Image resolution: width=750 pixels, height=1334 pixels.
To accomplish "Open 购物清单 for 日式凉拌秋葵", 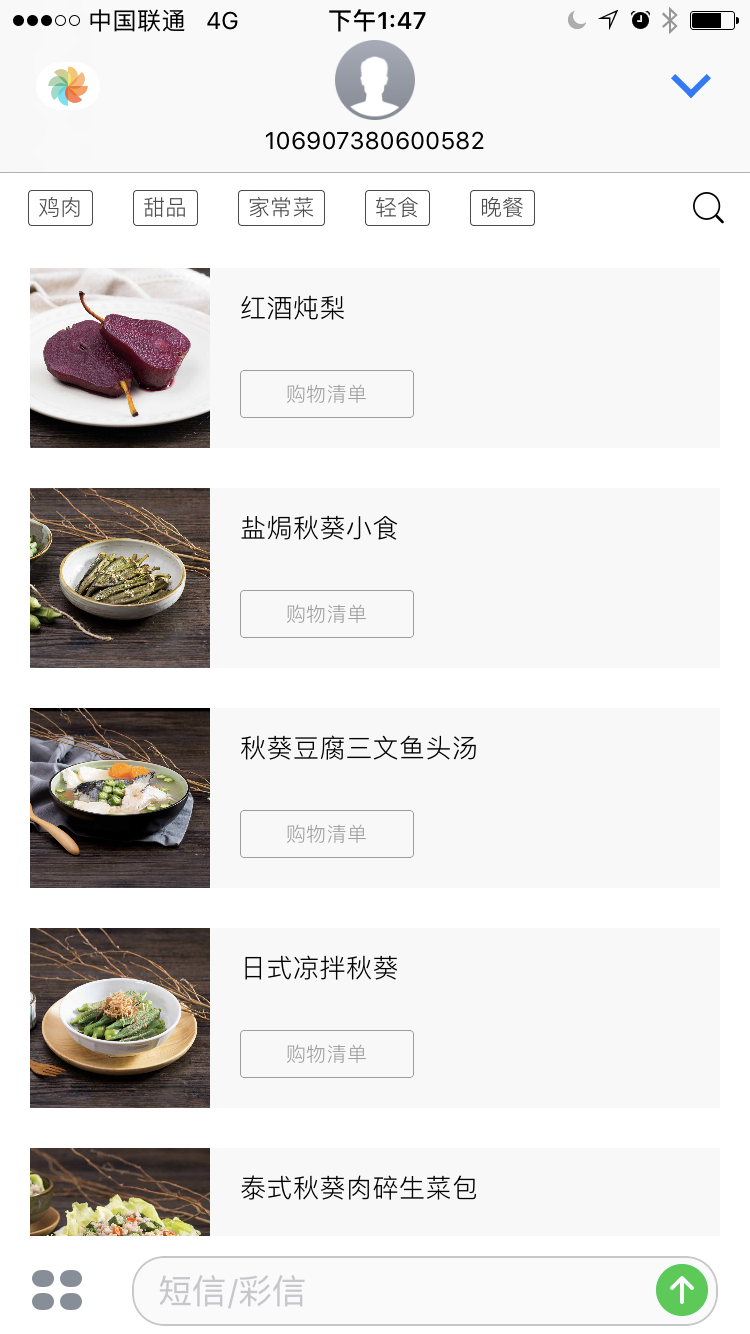I will click(327, 1054).
